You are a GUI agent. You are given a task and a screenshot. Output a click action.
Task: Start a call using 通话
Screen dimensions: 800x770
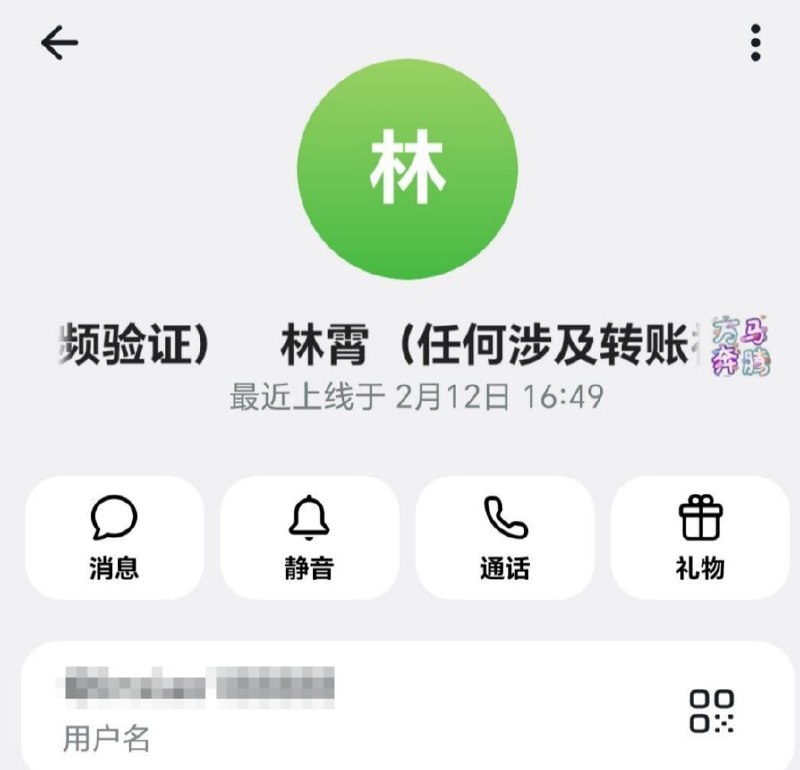505,537
